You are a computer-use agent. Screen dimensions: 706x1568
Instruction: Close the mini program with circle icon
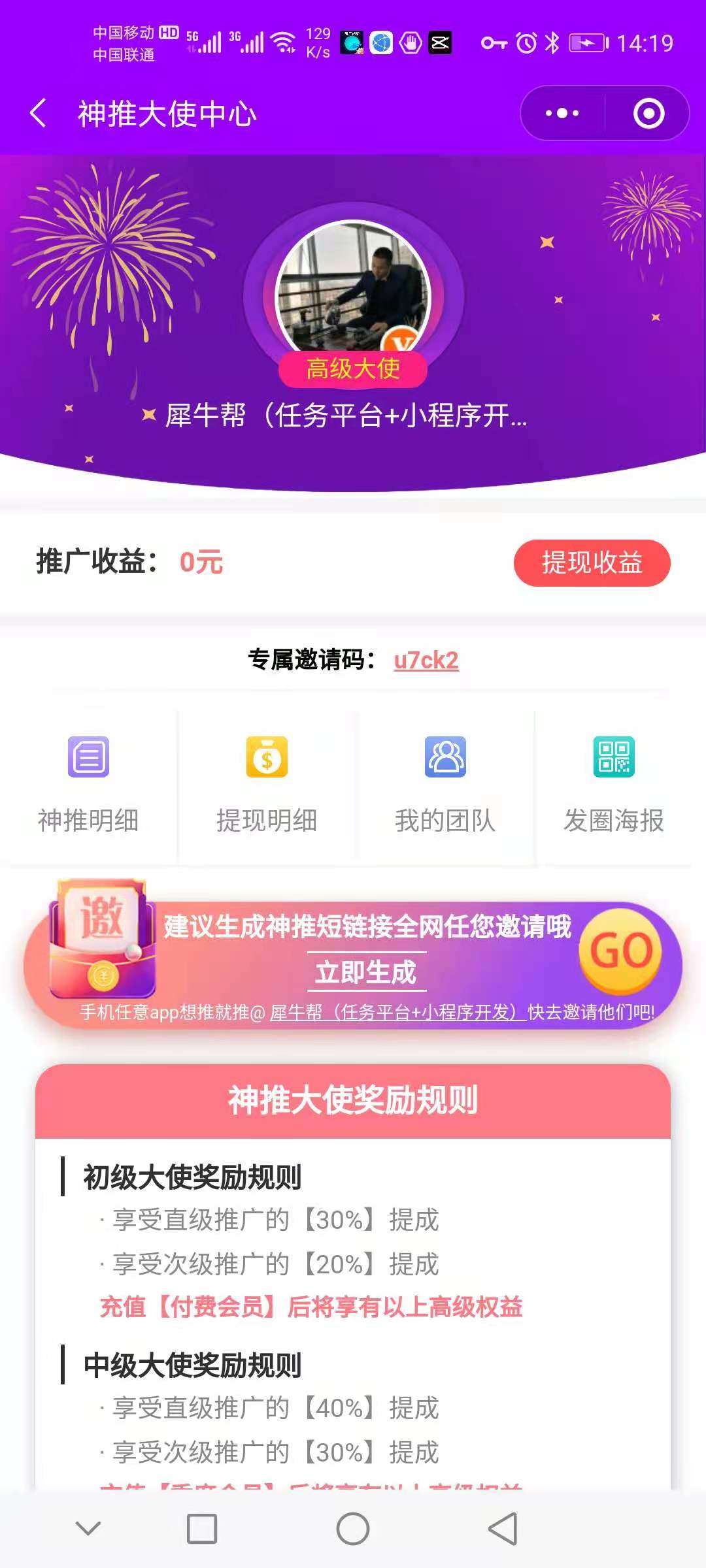[648, 114]
